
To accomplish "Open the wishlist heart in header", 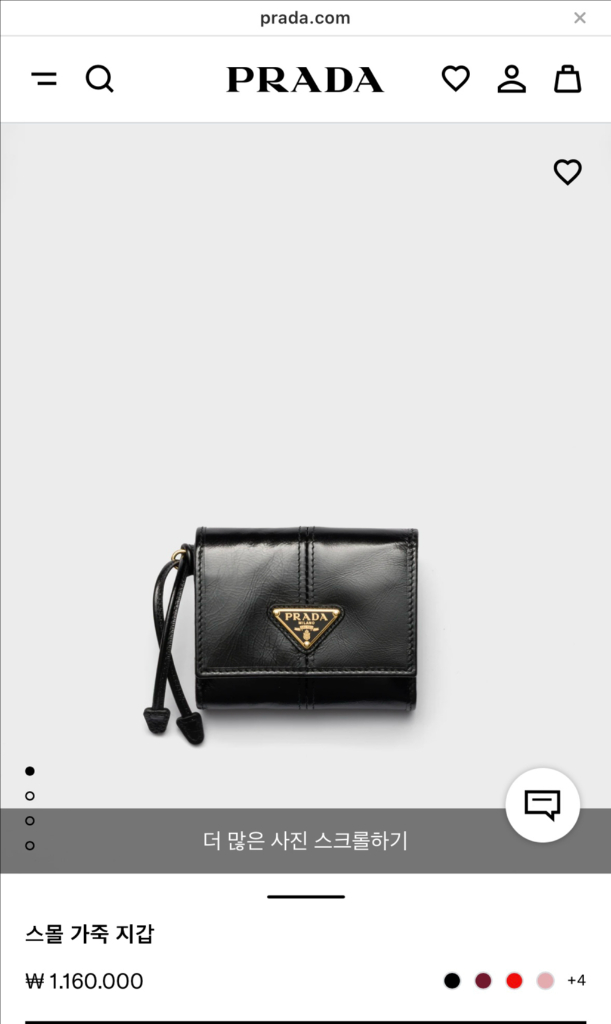I will 456,79.
